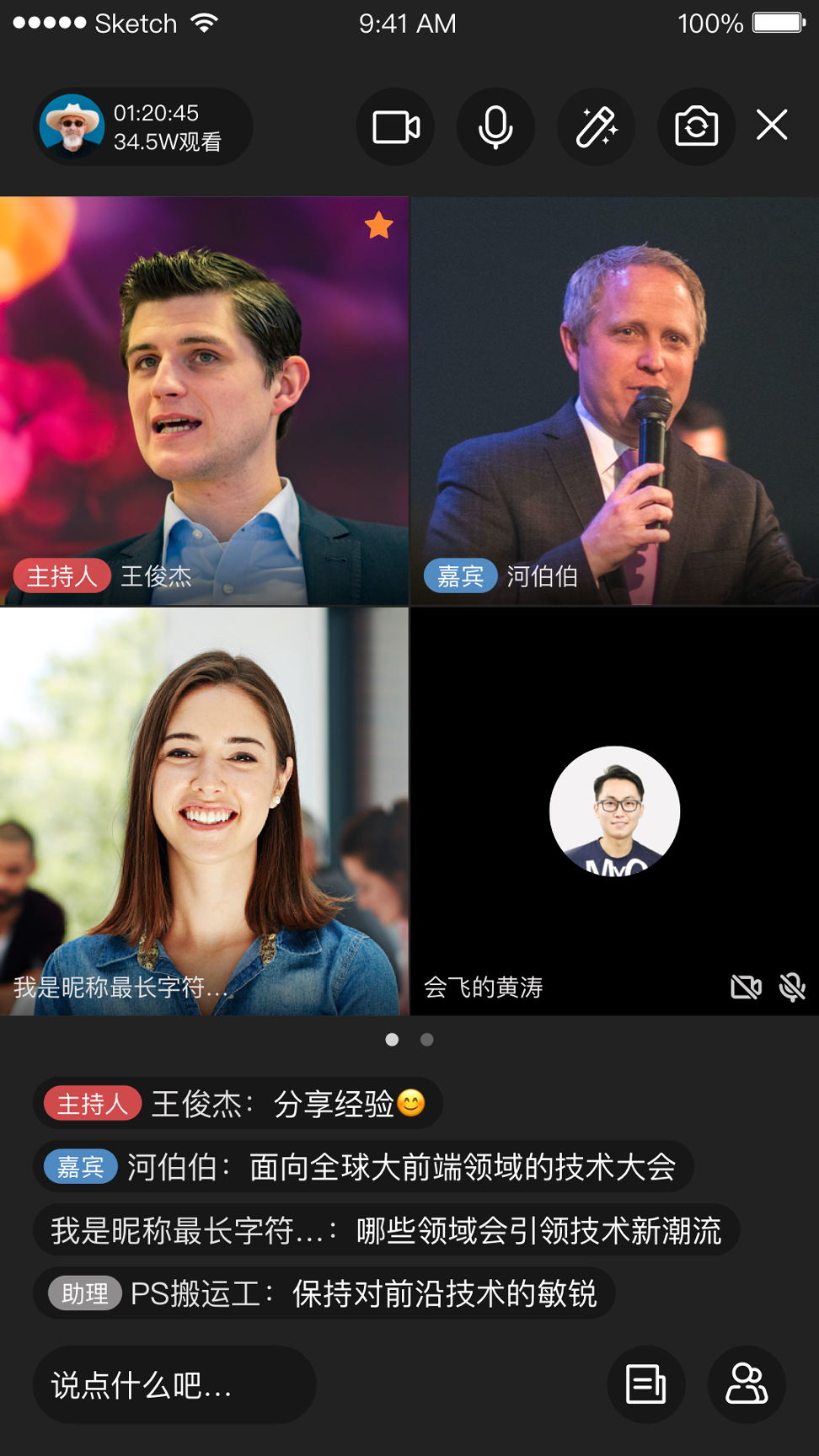Open the host avatar info pill

point(143,127)
